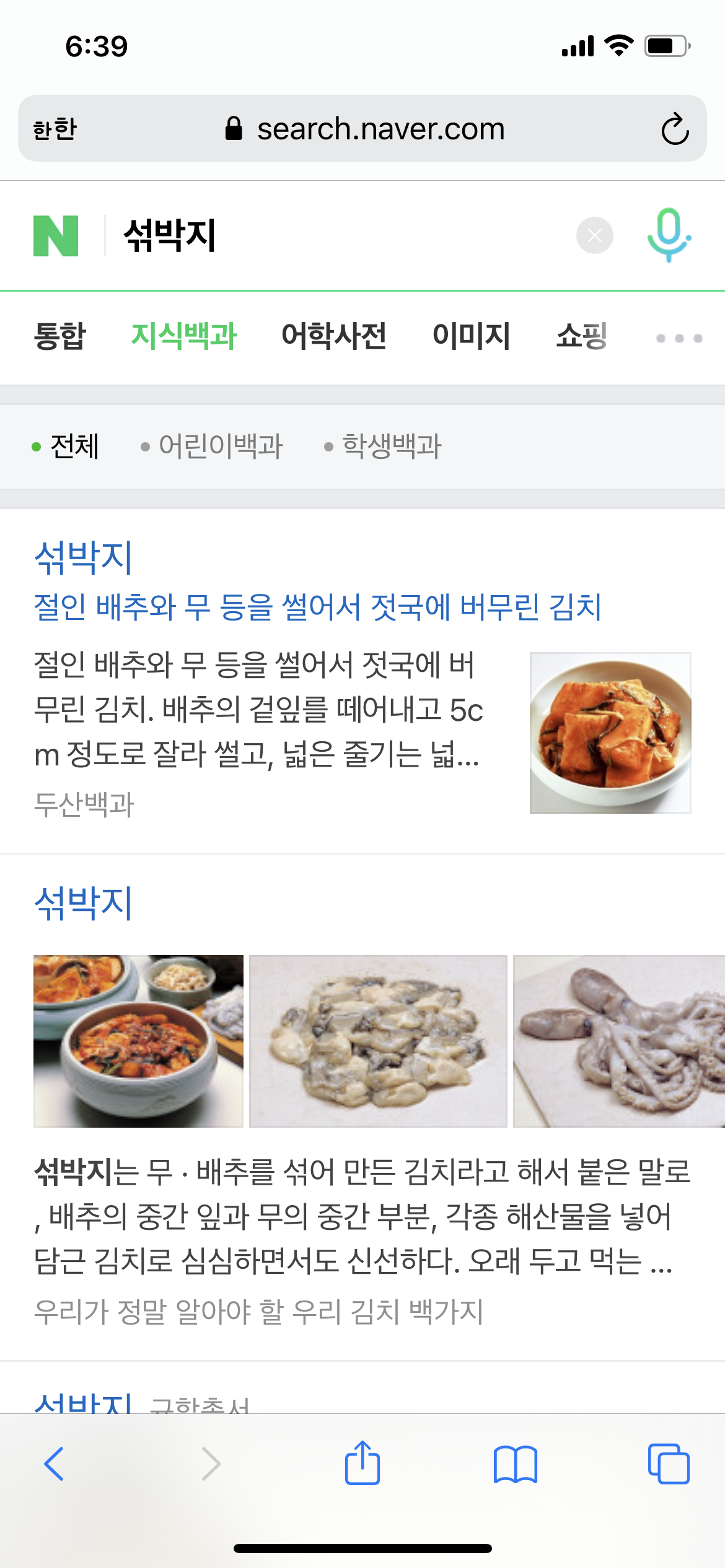Tap the search.naver.com address bar

click(x=364, y=129)
